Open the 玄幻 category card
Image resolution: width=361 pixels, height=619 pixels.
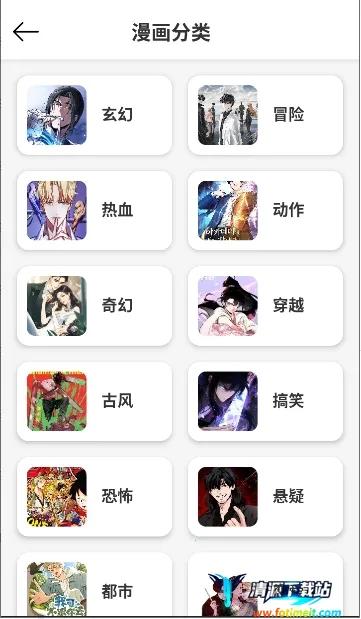click(x=94, y=115)
